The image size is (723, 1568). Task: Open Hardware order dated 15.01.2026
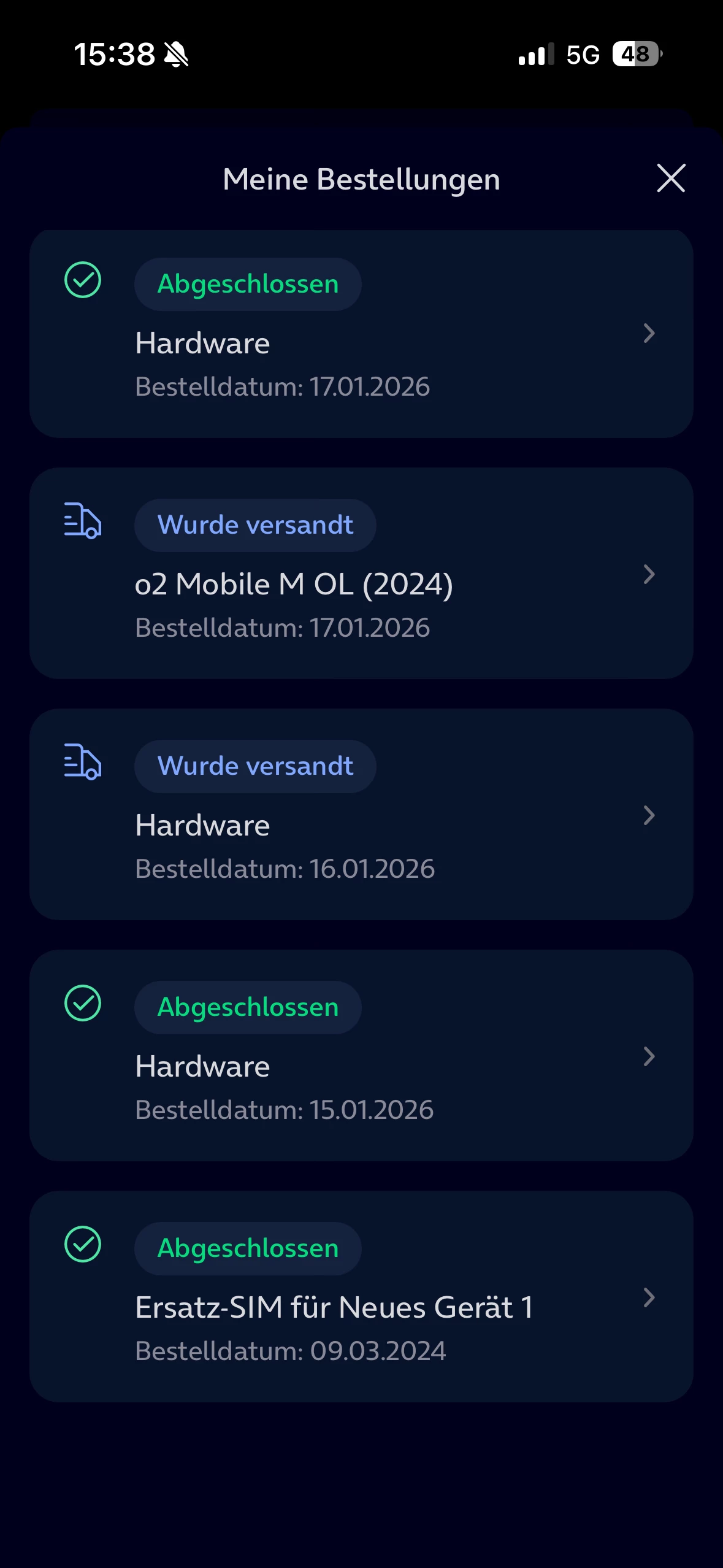click(361, 1056)
